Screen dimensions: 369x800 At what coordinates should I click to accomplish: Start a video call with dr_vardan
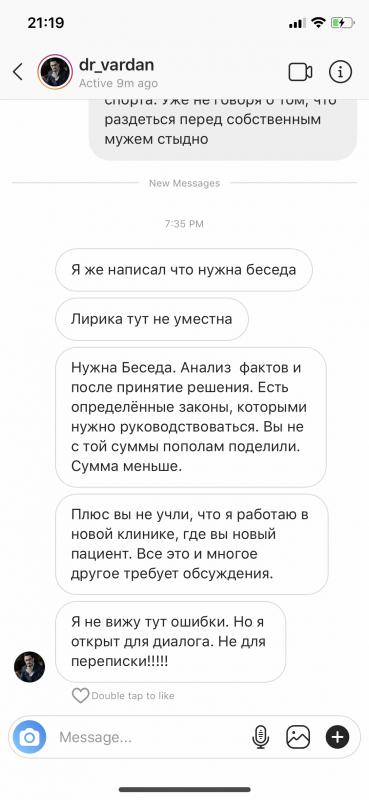point(300,72)
